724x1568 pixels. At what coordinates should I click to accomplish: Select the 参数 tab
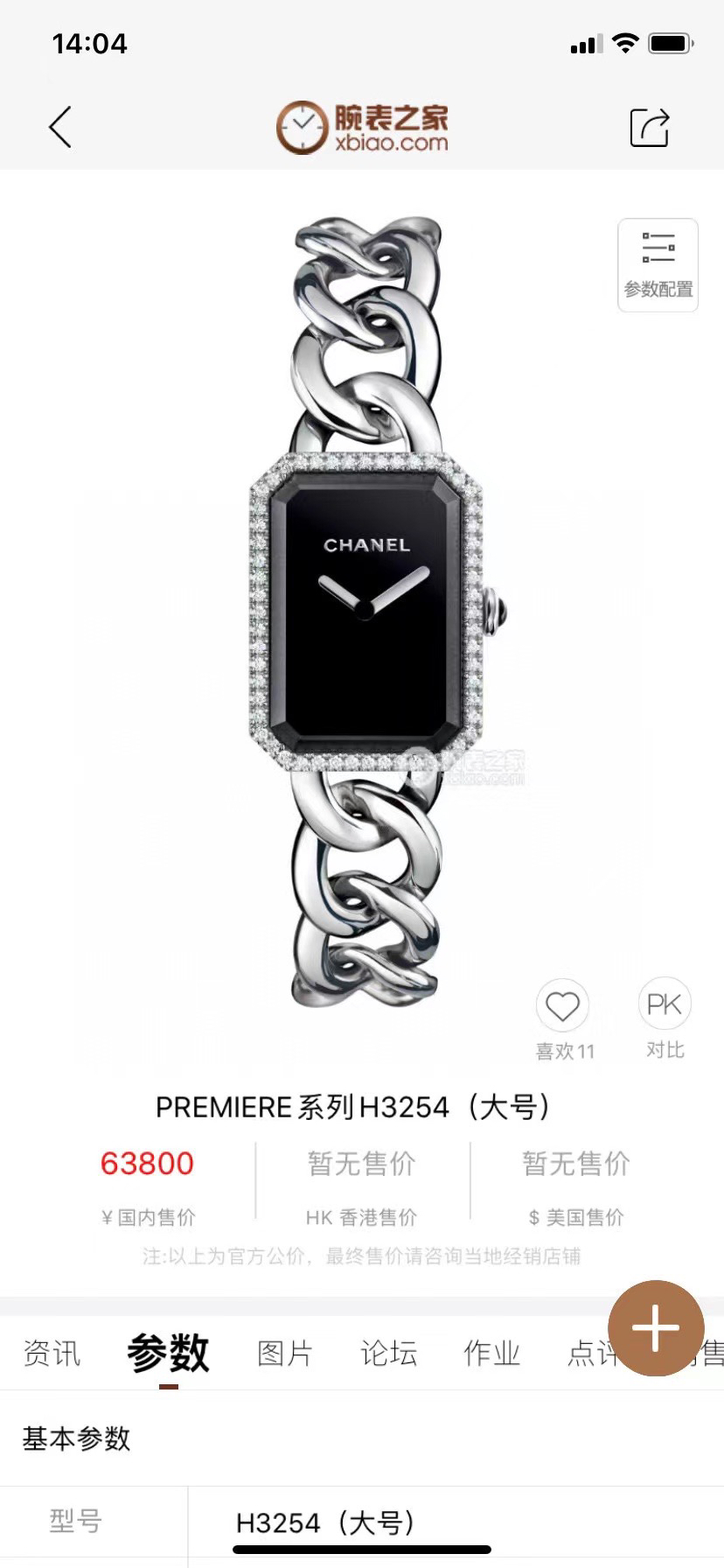(168, 1353)
